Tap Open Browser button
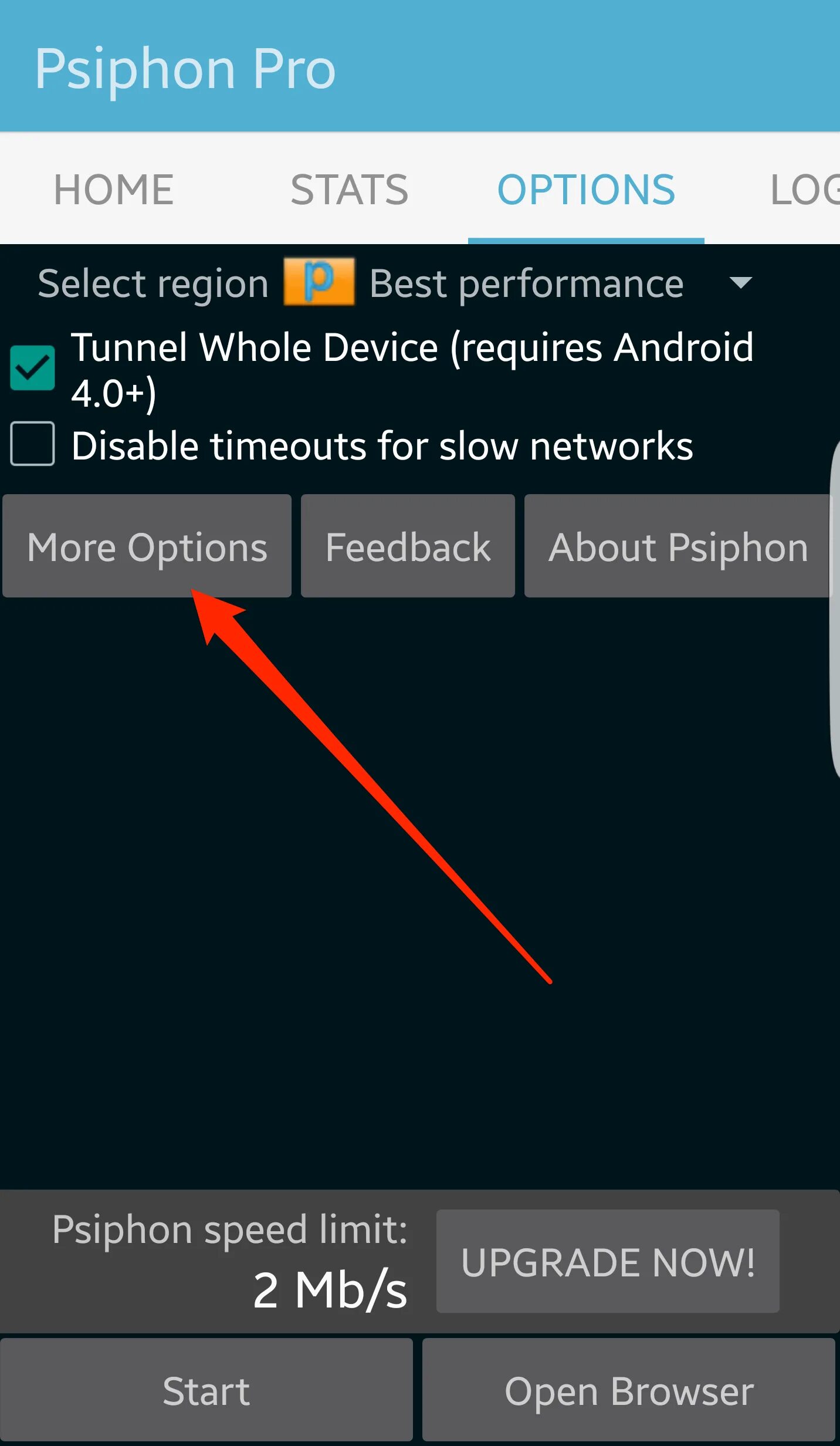The image size is (840, 1446). [x=629, y=1390]
